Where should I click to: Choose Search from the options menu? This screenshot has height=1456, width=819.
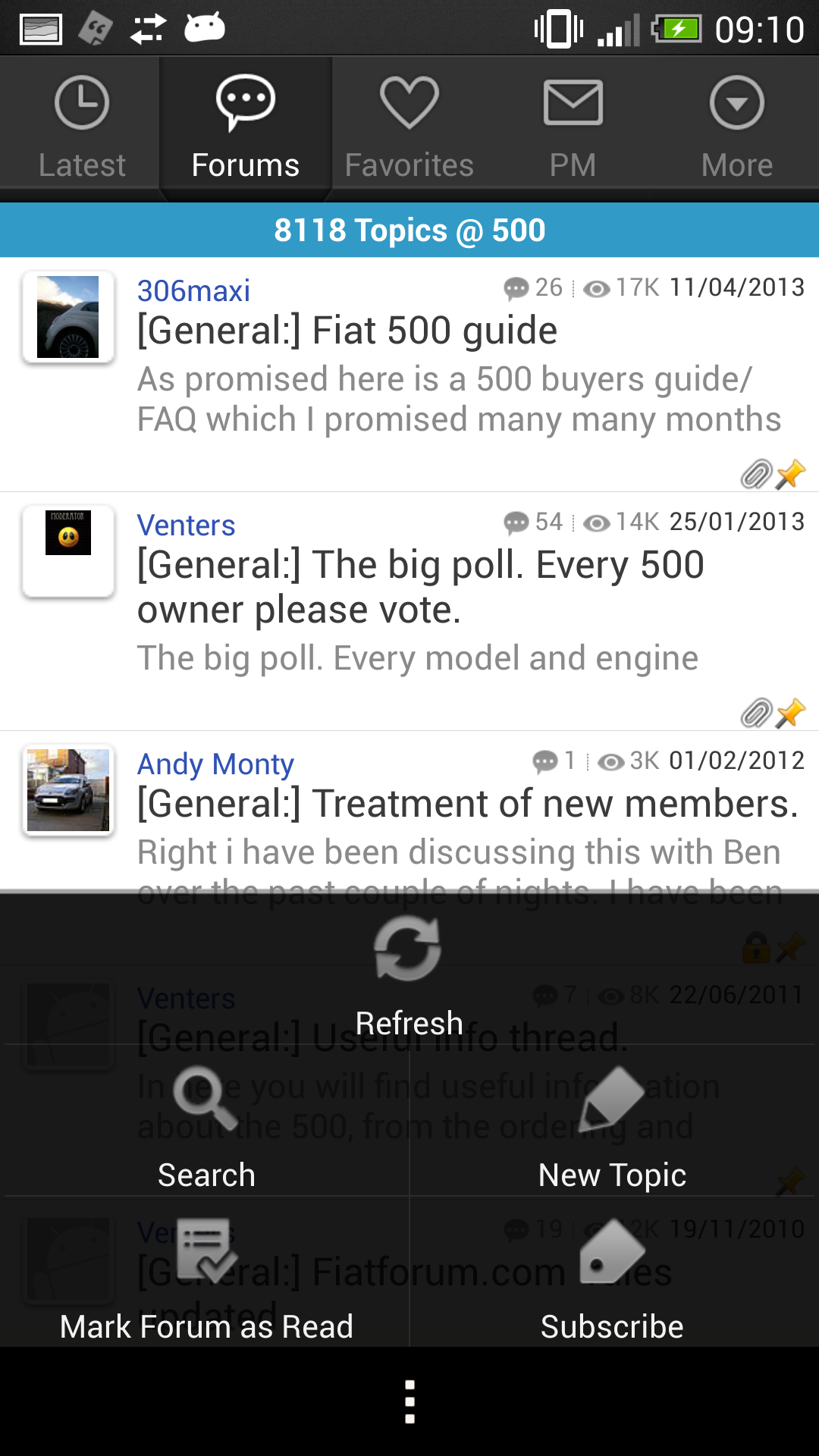click(206, 1121)
